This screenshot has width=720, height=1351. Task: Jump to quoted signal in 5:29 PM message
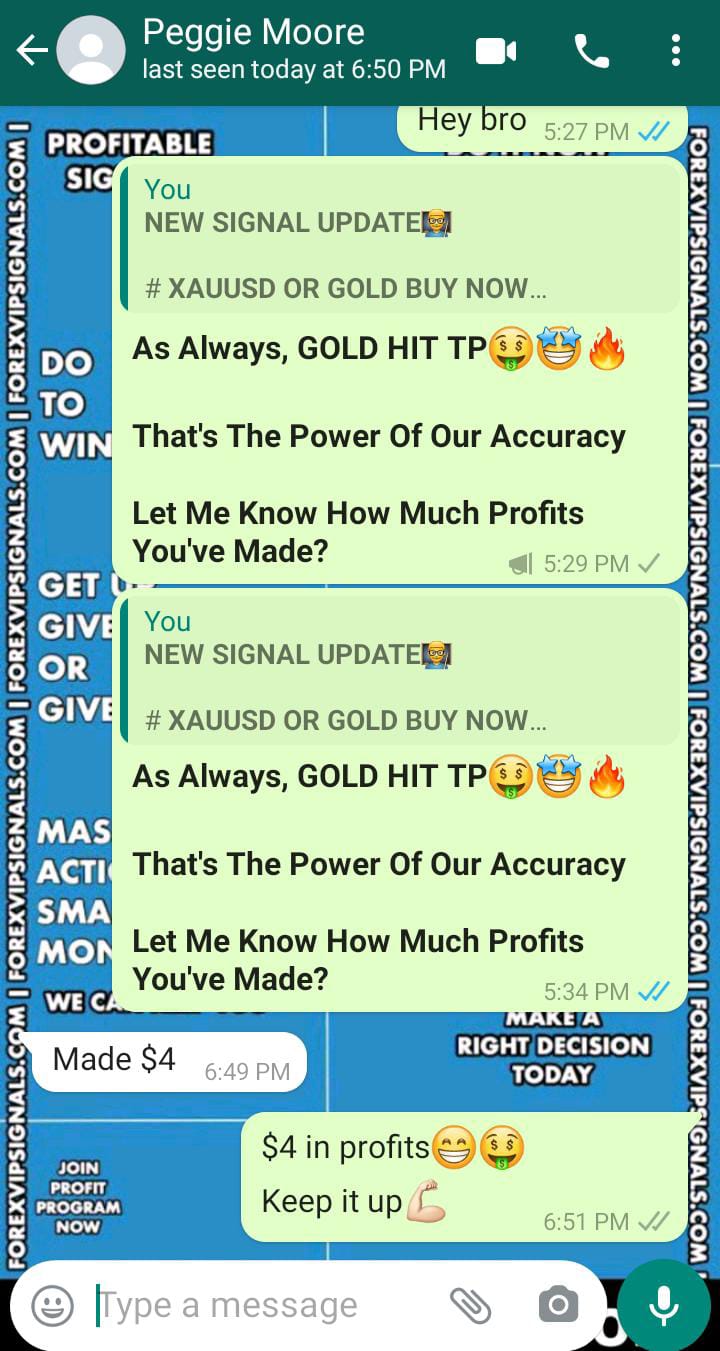400,239
